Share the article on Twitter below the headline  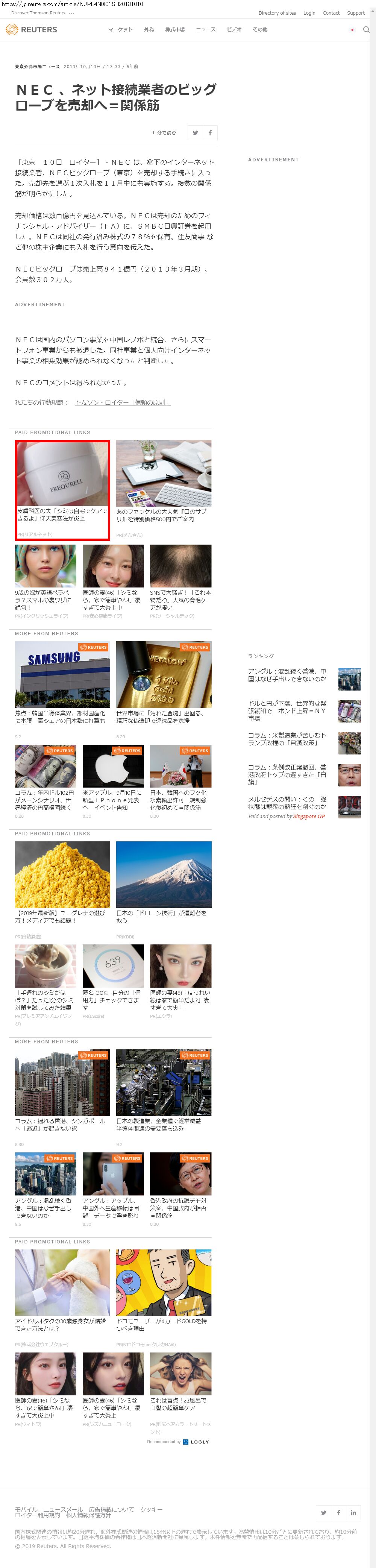[195, 133]
